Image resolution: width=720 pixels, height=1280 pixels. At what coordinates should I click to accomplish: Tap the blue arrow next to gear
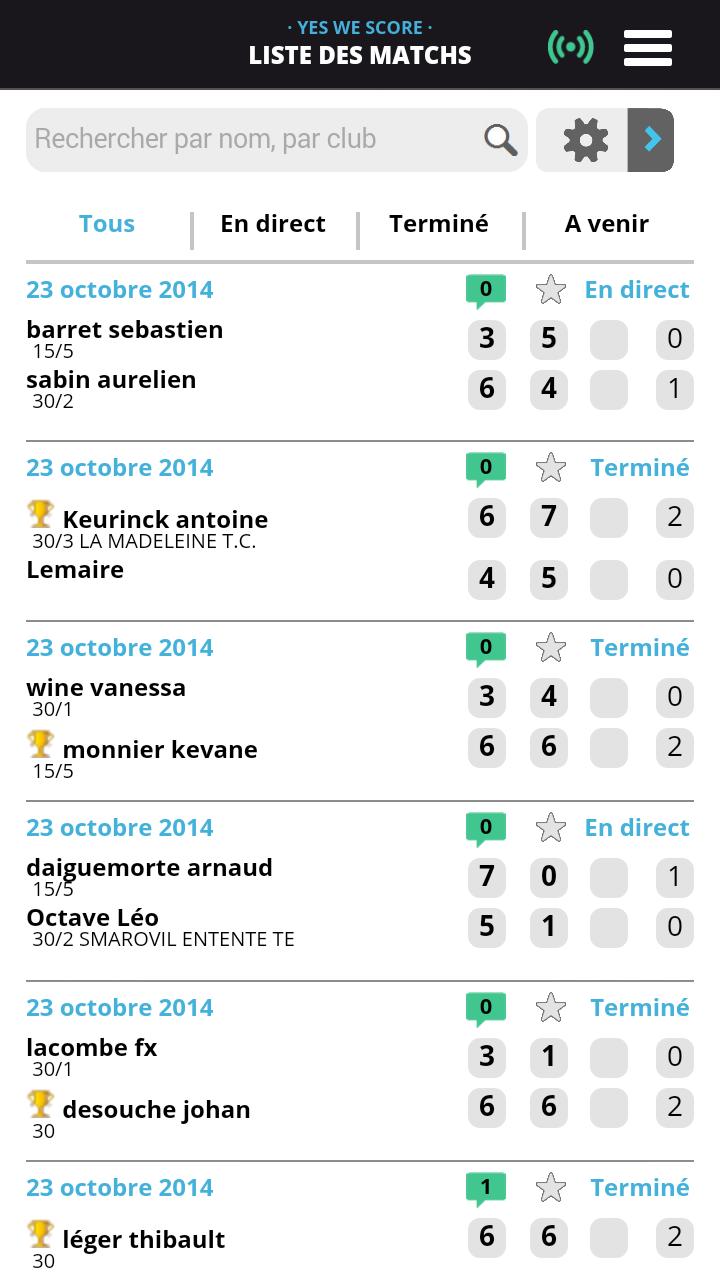(652, 140)
